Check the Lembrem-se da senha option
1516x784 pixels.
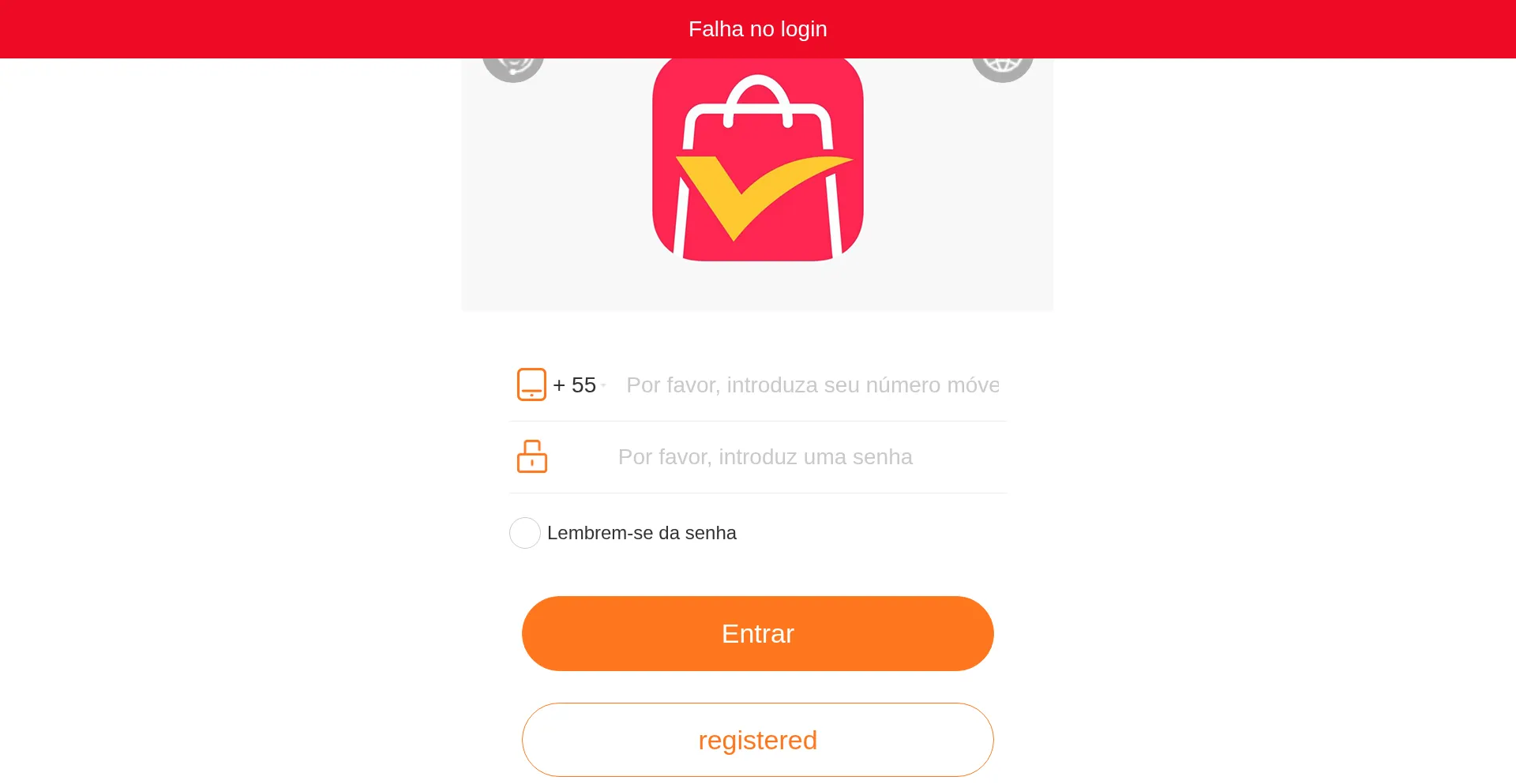525,533
